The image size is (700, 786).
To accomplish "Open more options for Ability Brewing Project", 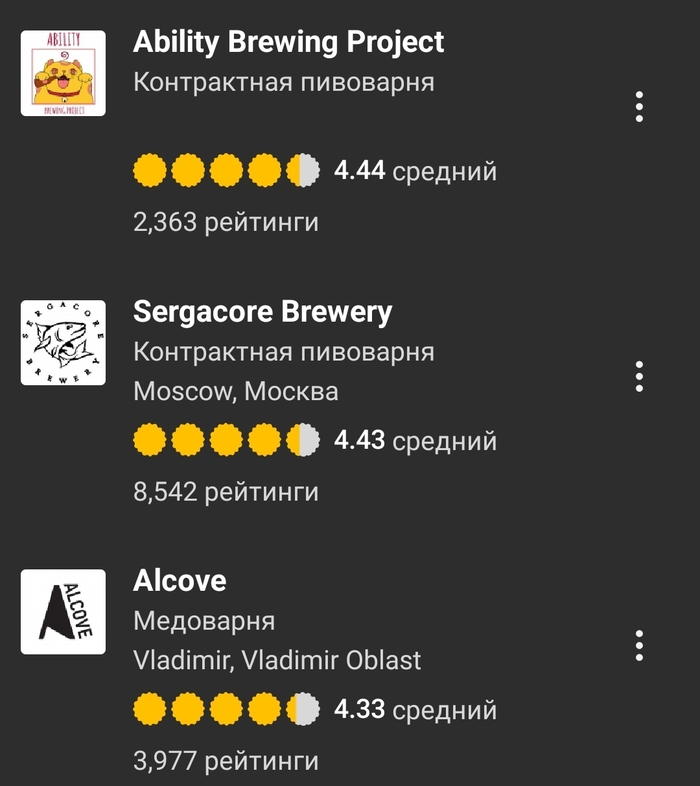I will pyautogui.click(x=639, y=107).
